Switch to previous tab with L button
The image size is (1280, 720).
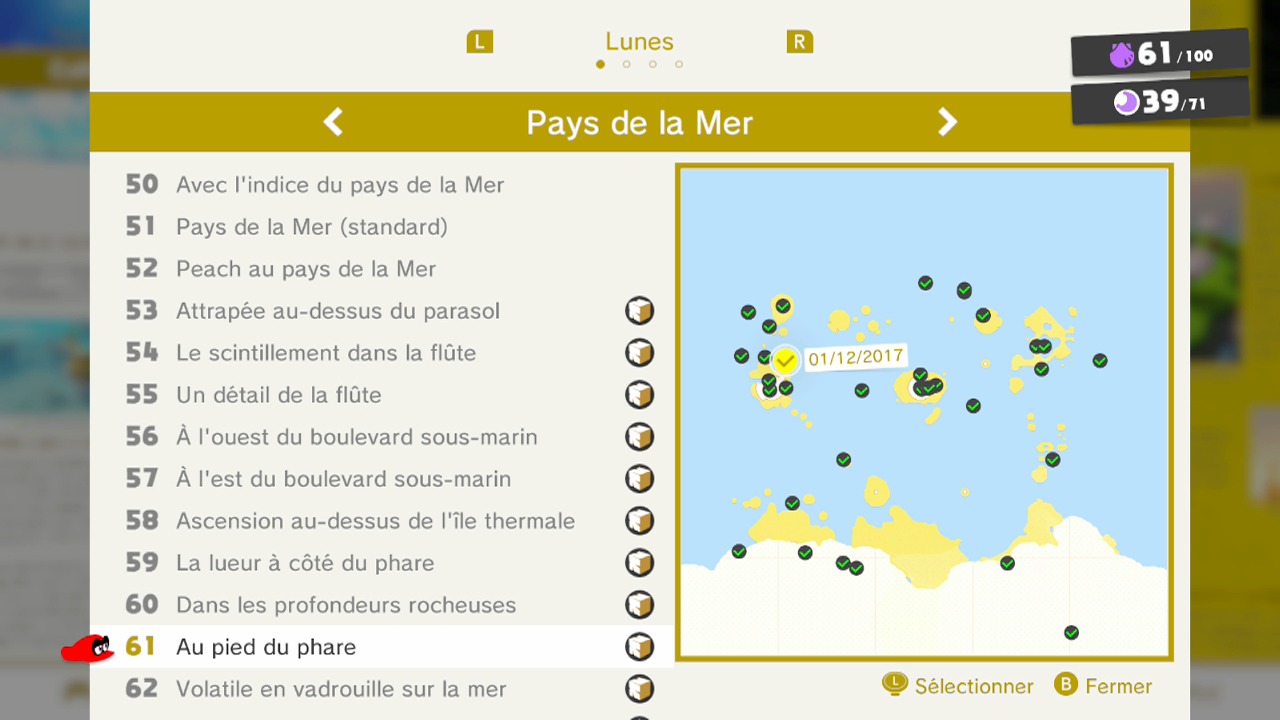pyautogui.click(x=480, y=42)
